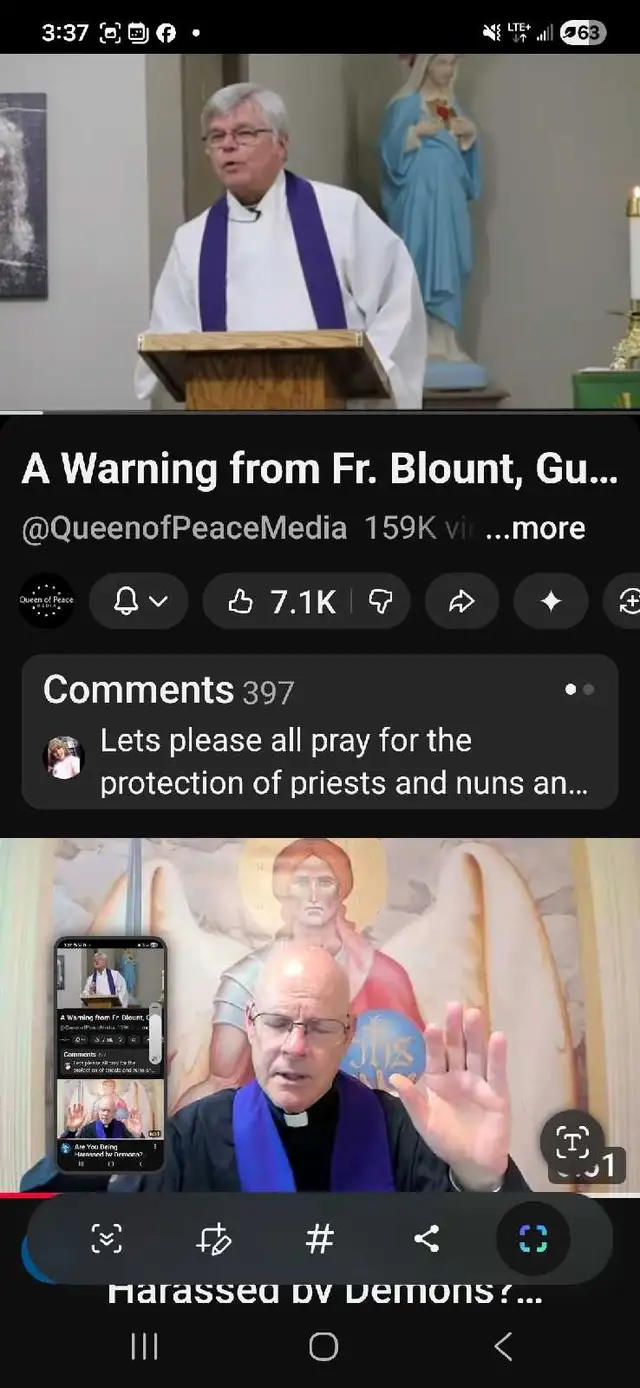Go back with the system back button
Image resolution: width=640 pixels, height=1388 pixels.
pyautogui.click(x=503, y=1347)
